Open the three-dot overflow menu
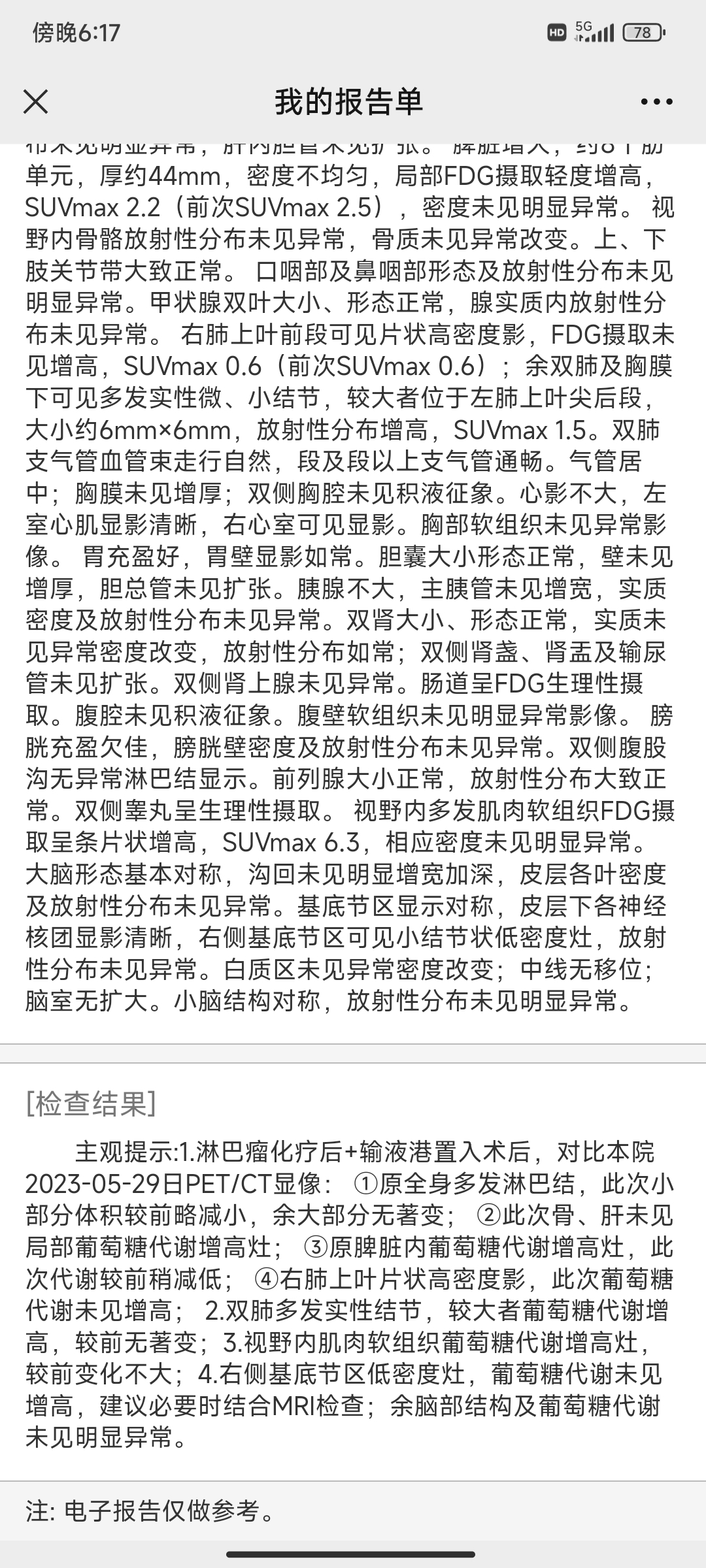This screenshot has height=1568, width=706. [656, 102]
